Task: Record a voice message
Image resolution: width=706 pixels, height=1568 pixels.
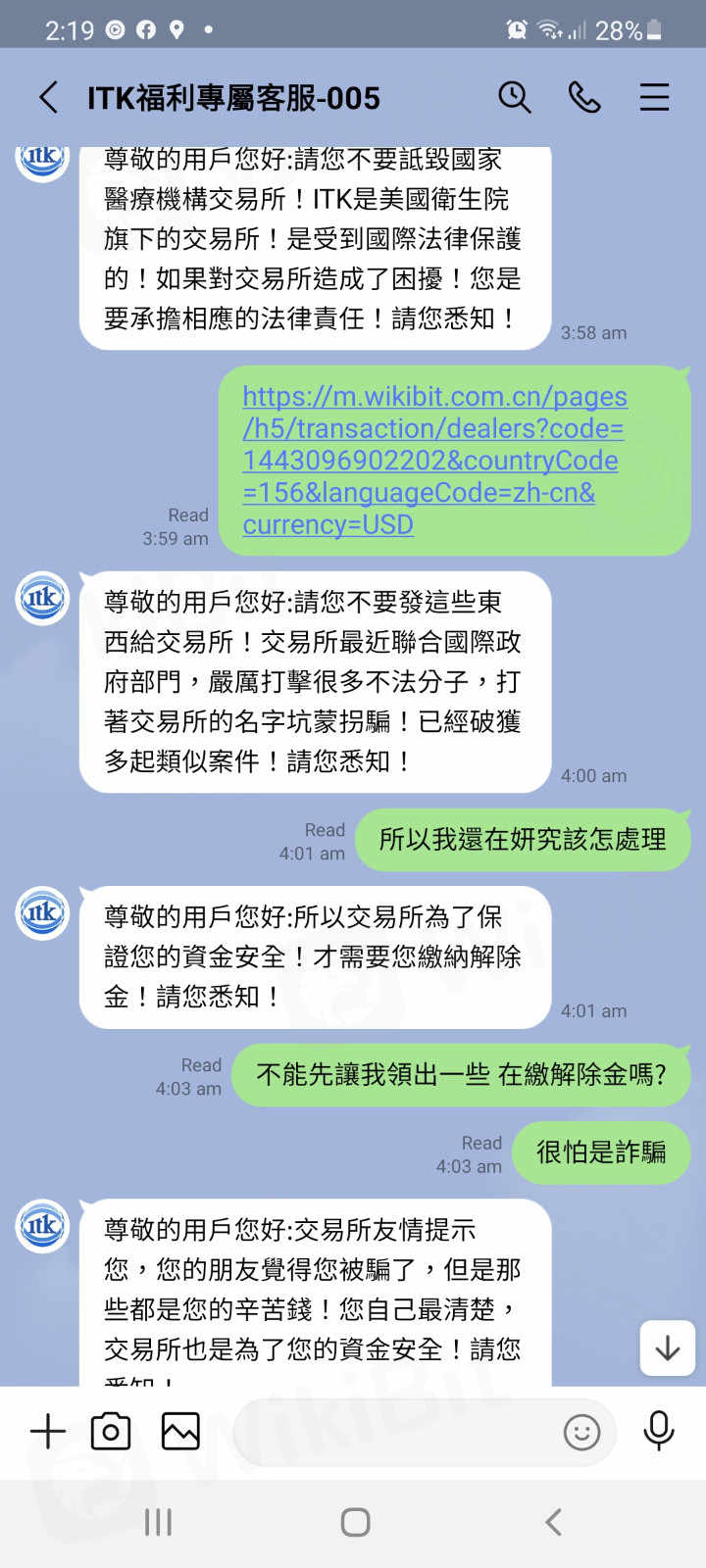Action: (x=659, y=1432)
